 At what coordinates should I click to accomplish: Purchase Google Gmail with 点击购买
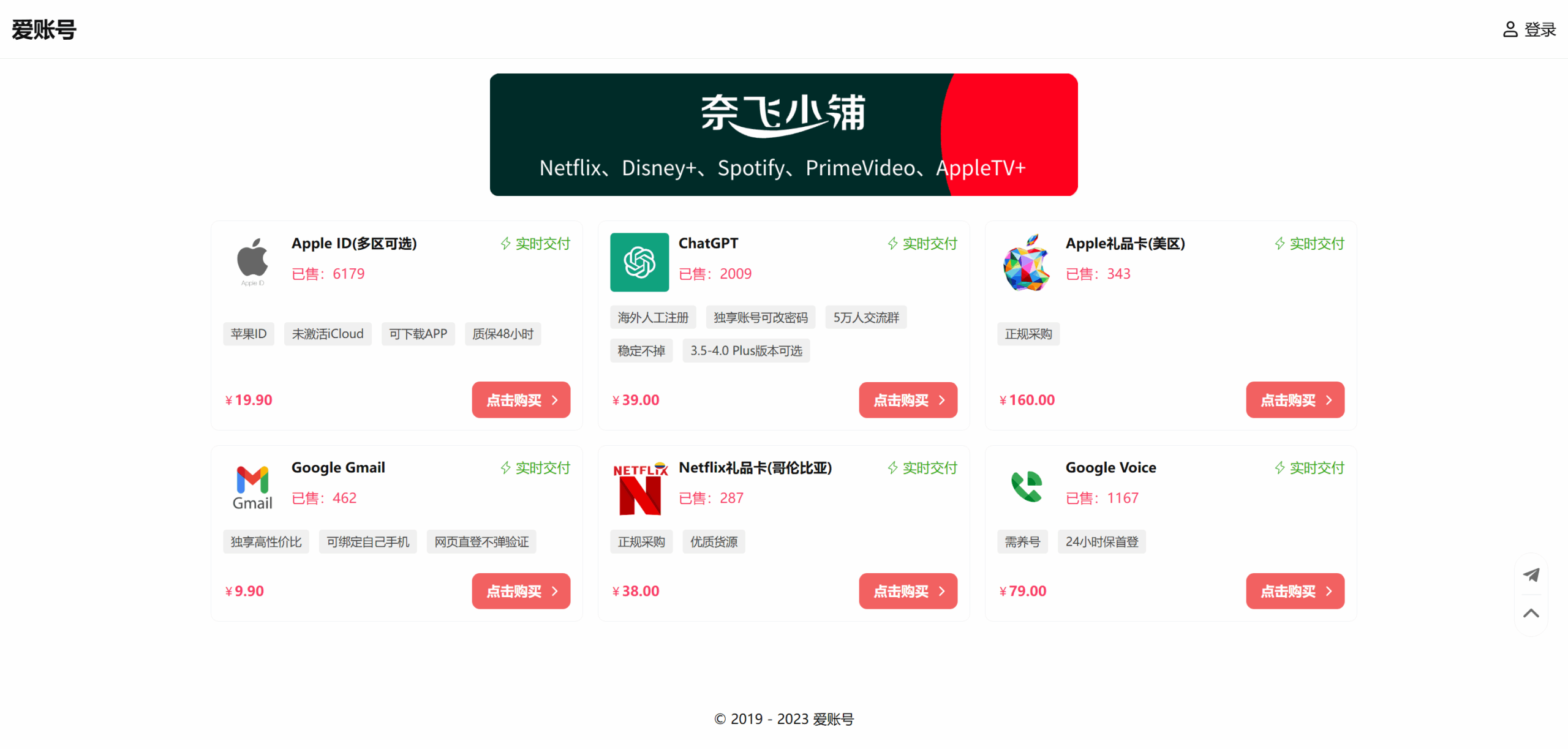(x=521, y=591)
